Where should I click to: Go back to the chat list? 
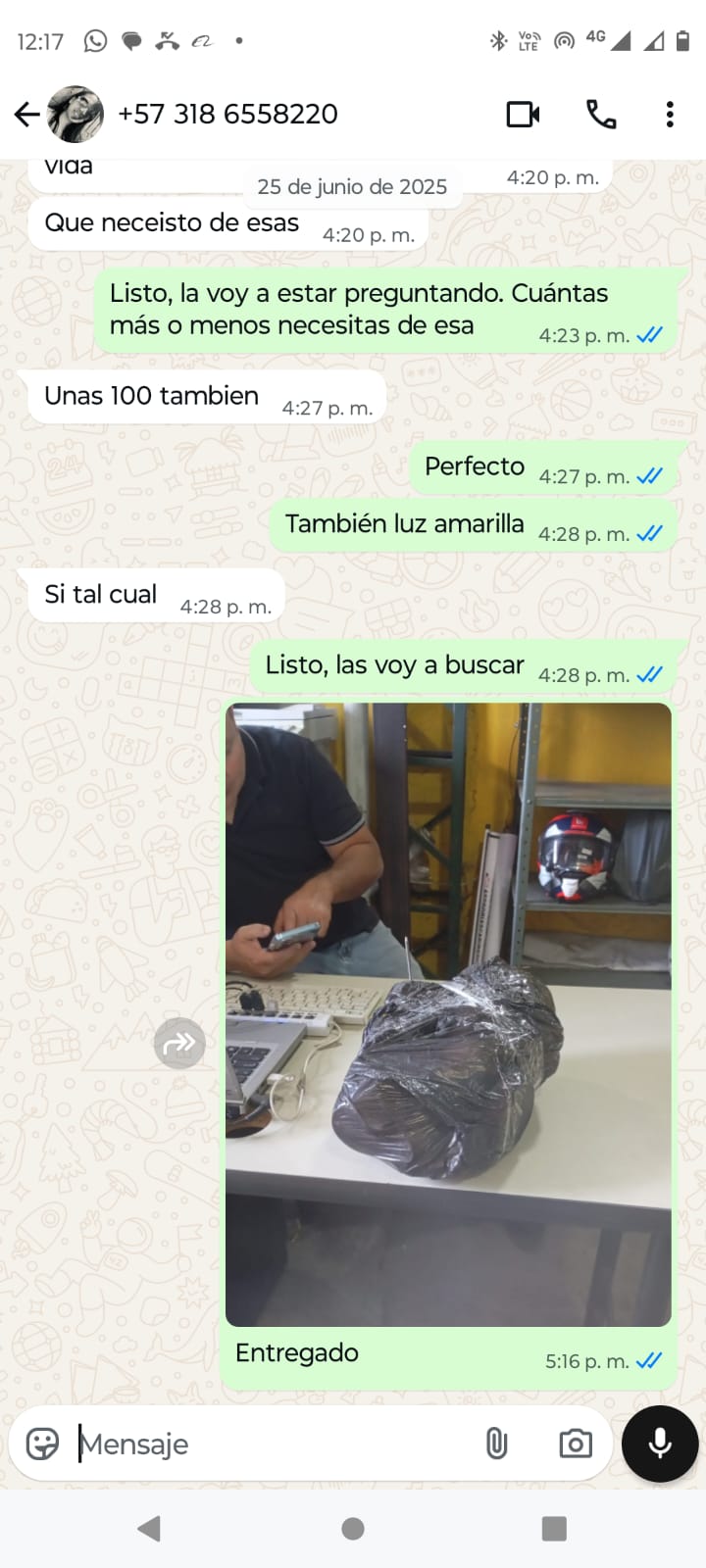[27, 115]
